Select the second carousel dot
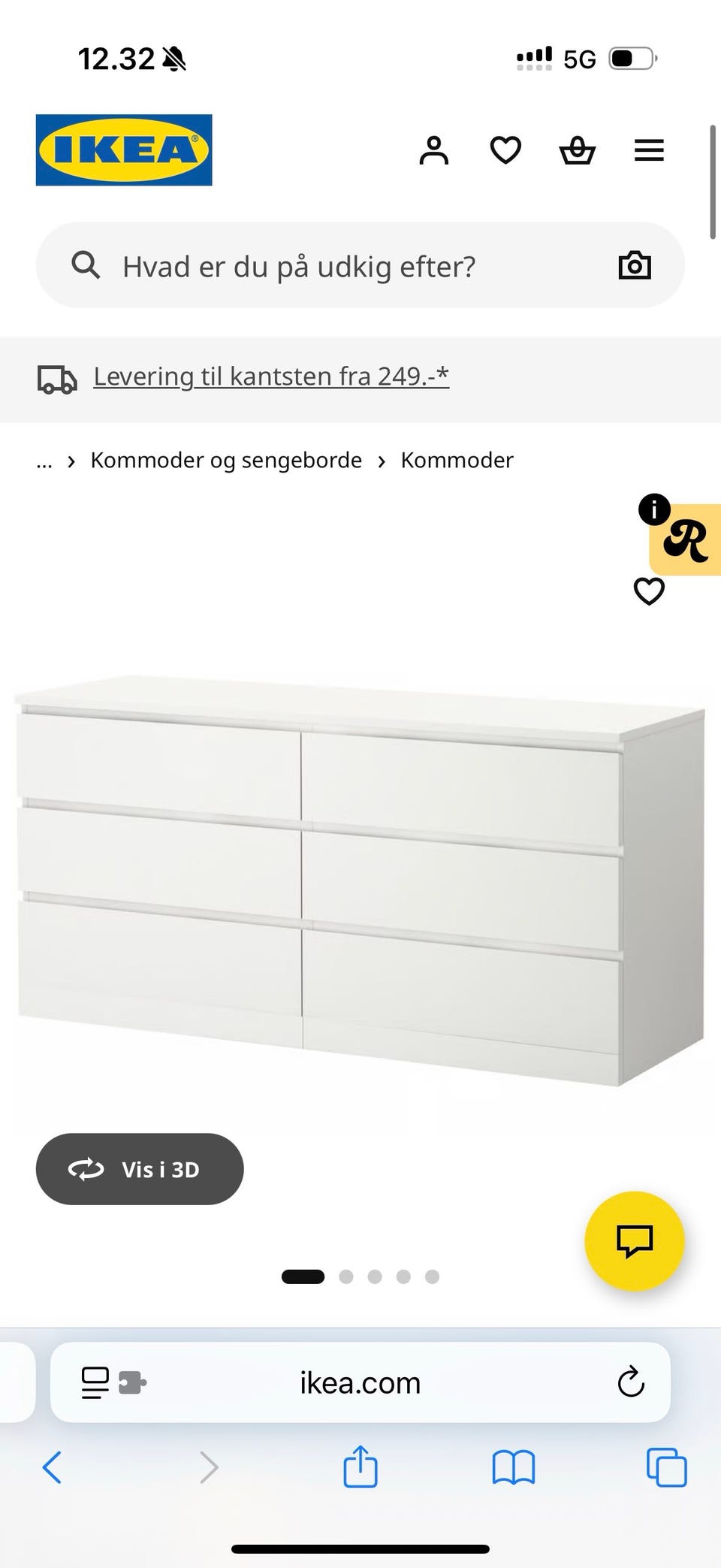The height and width of the screenshot is (1568, 721). click(346, 1276)
